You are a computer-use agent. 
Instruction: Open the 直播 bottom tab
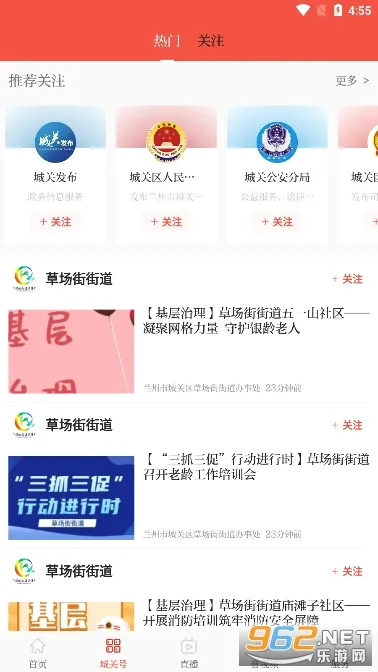[x=189, y=653]
